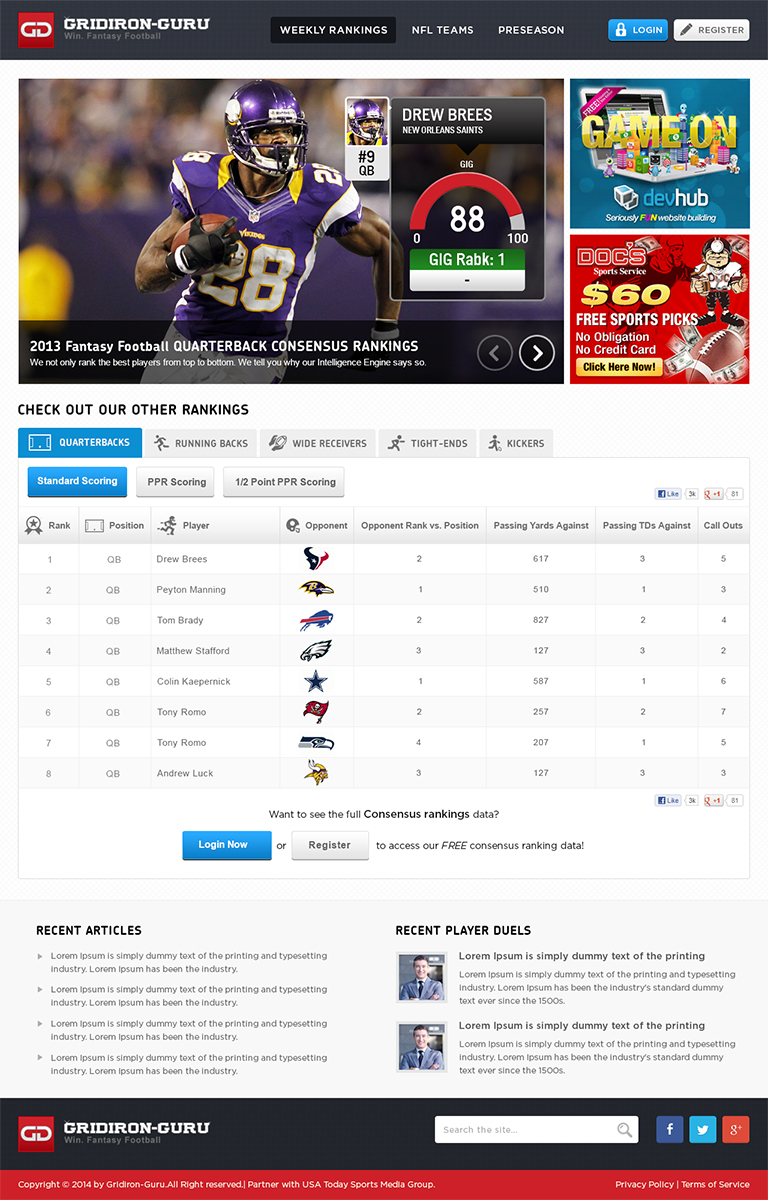Screen dimensions: 768x1200
Task: Switch to the Wide Receivers tab
Action: coord(318,443)
